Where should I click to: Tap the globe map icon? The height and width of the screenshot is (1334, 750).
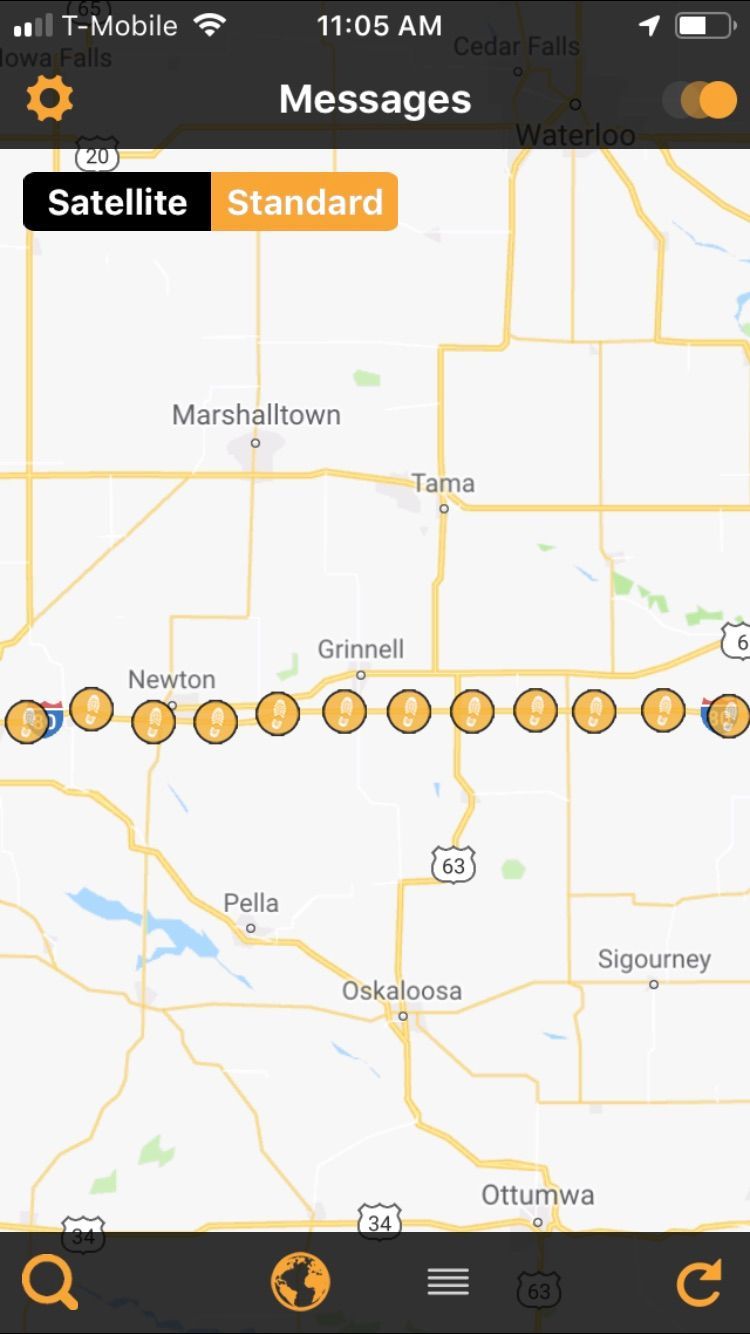(300, 1282)
